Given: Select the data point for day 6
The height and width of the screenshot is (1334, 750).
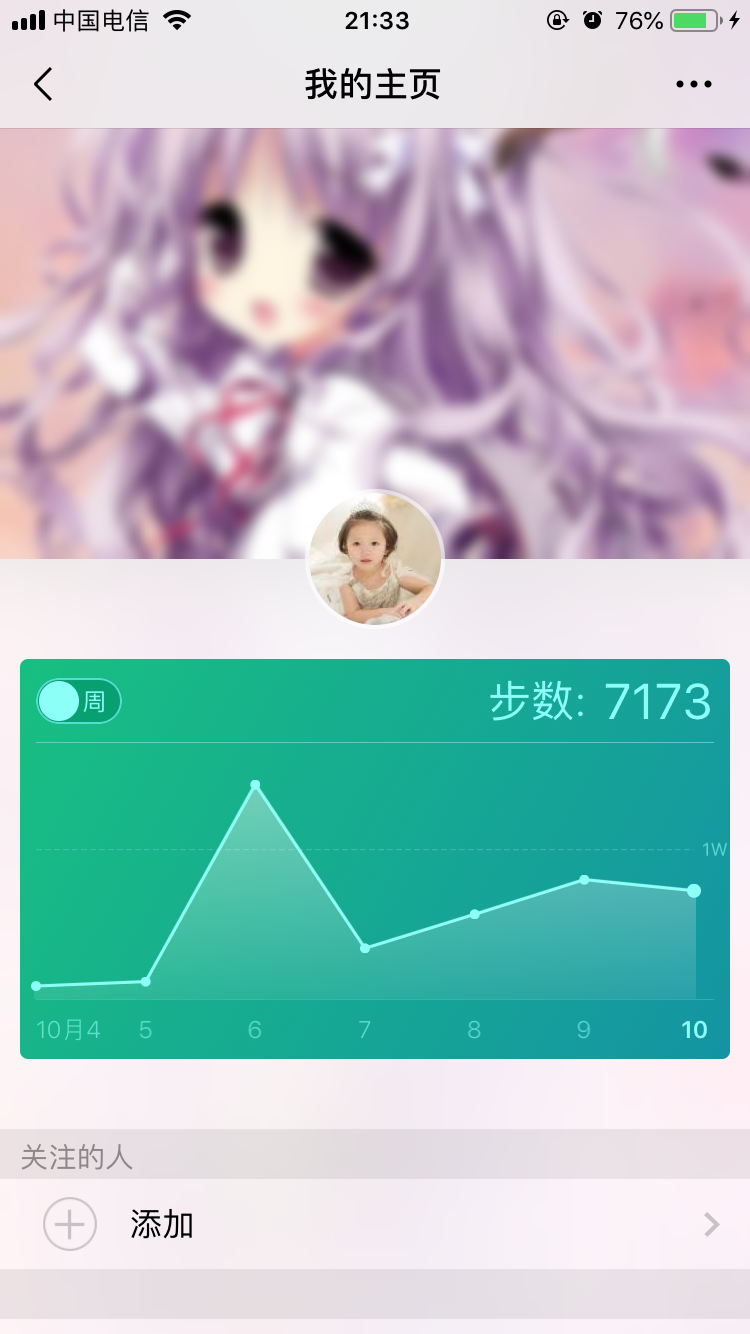Looking at the screenshot, I should (x=255, y=784).
